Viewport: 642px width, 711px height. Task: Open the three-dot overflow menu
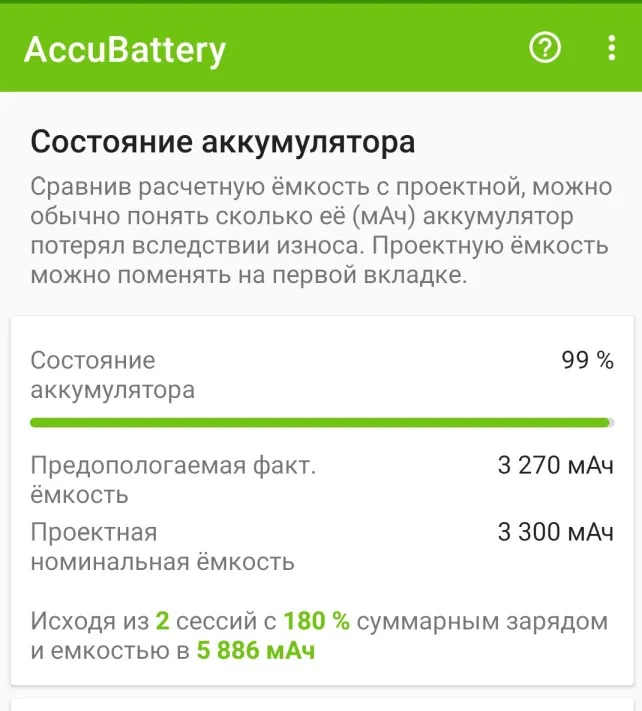[611, 47]
